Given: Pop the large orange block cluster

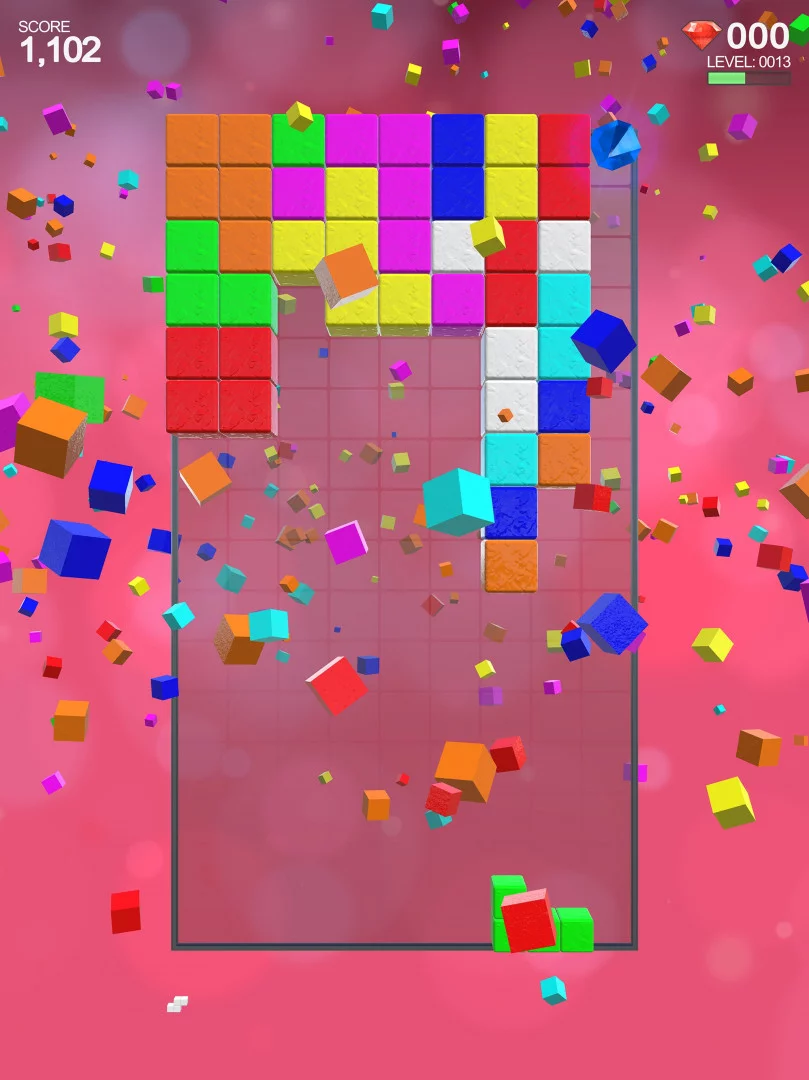Looking at the screenshot, I should click(x=219, y=166).
